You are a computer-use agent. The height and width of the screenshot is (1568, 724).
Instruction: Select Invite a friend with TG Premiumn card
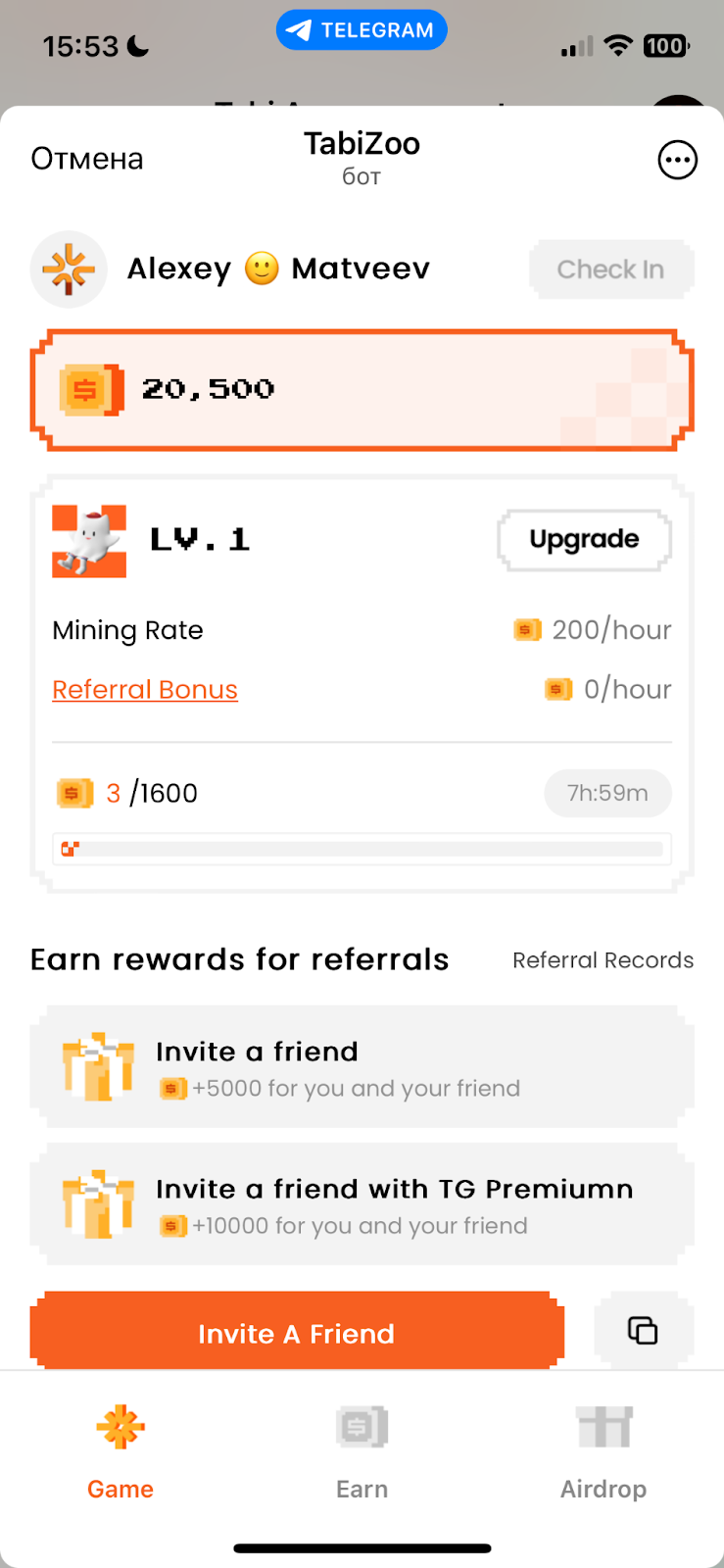coord(362,1205)
